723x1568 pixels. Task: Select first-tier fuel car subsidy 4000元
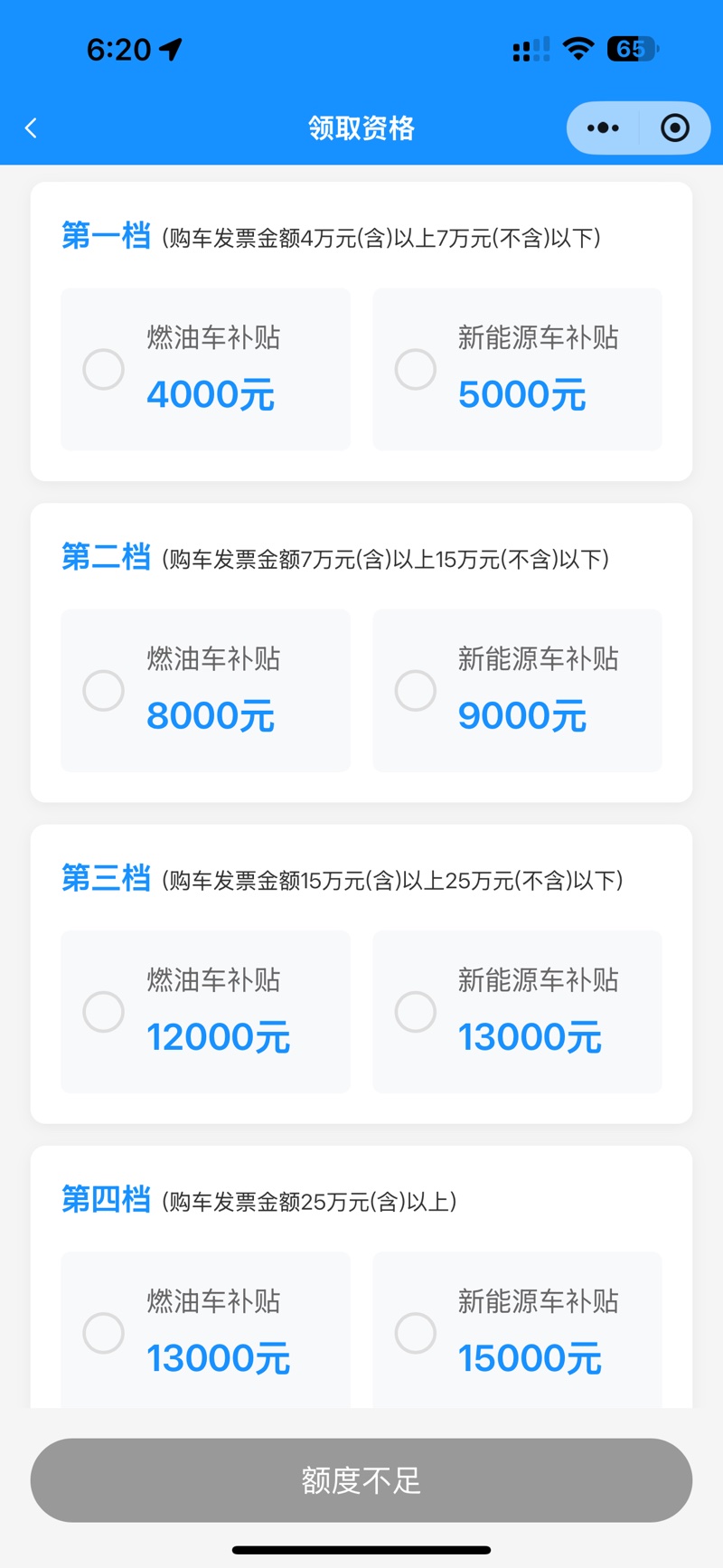pyautogui.click(x=205, y=369)
